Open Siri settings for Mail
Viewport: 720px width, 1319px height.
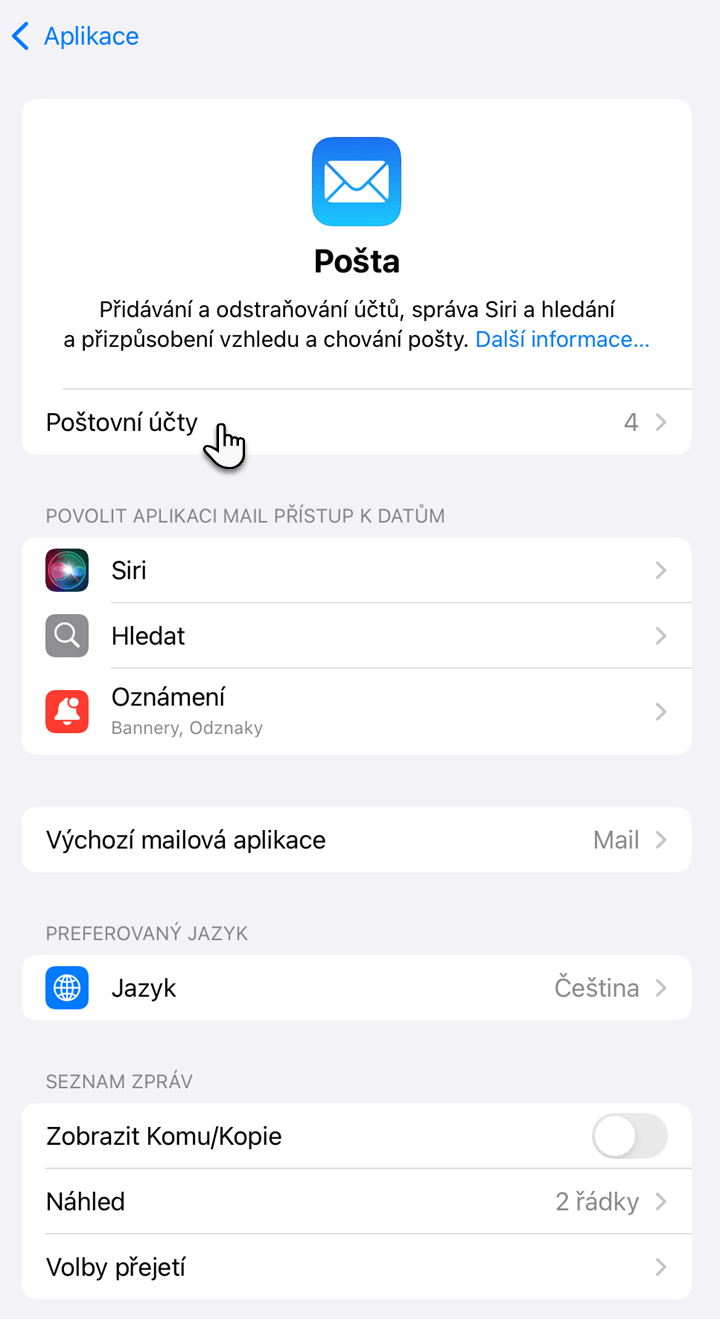pos(356,570)
